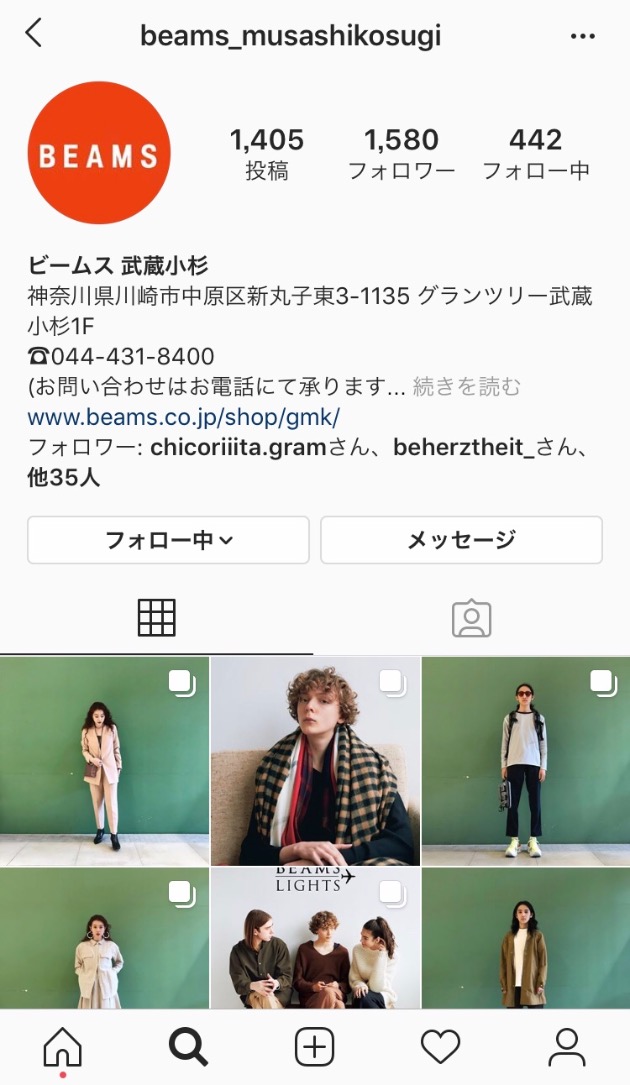
Task: Expand bio with 続きを読む
Action: tap(467, 386)
